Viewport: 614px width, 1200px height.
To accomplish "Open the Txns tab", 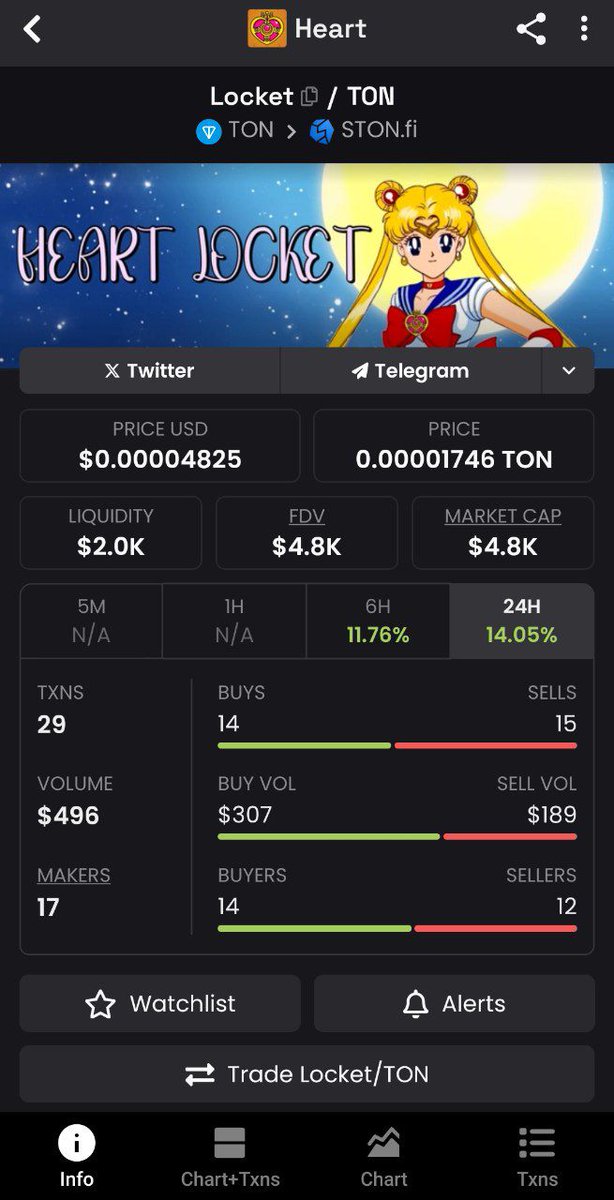I will coord(537,1156).
